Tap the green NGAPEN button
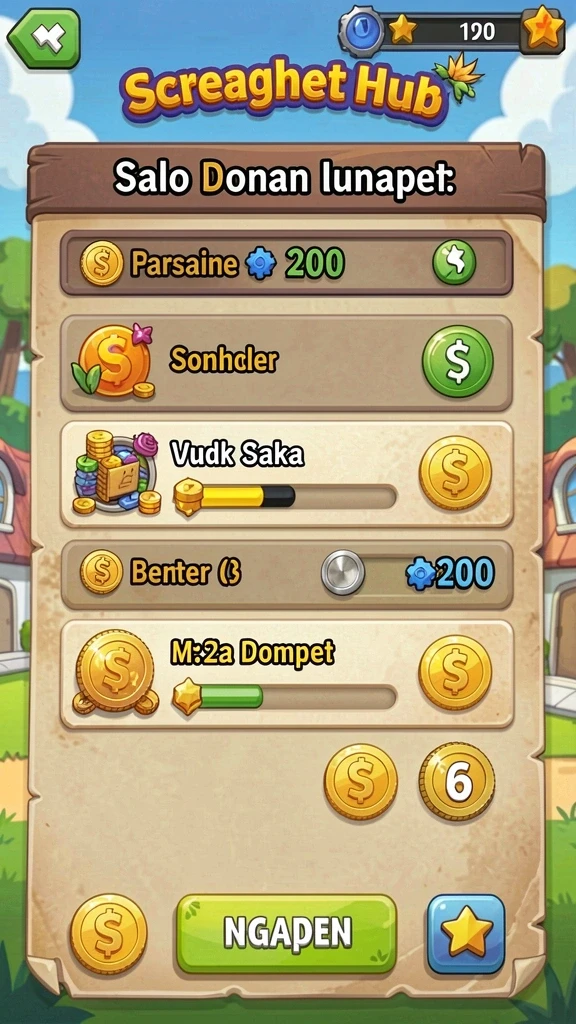The image size is (576, 1024). (x=287, y=933)
